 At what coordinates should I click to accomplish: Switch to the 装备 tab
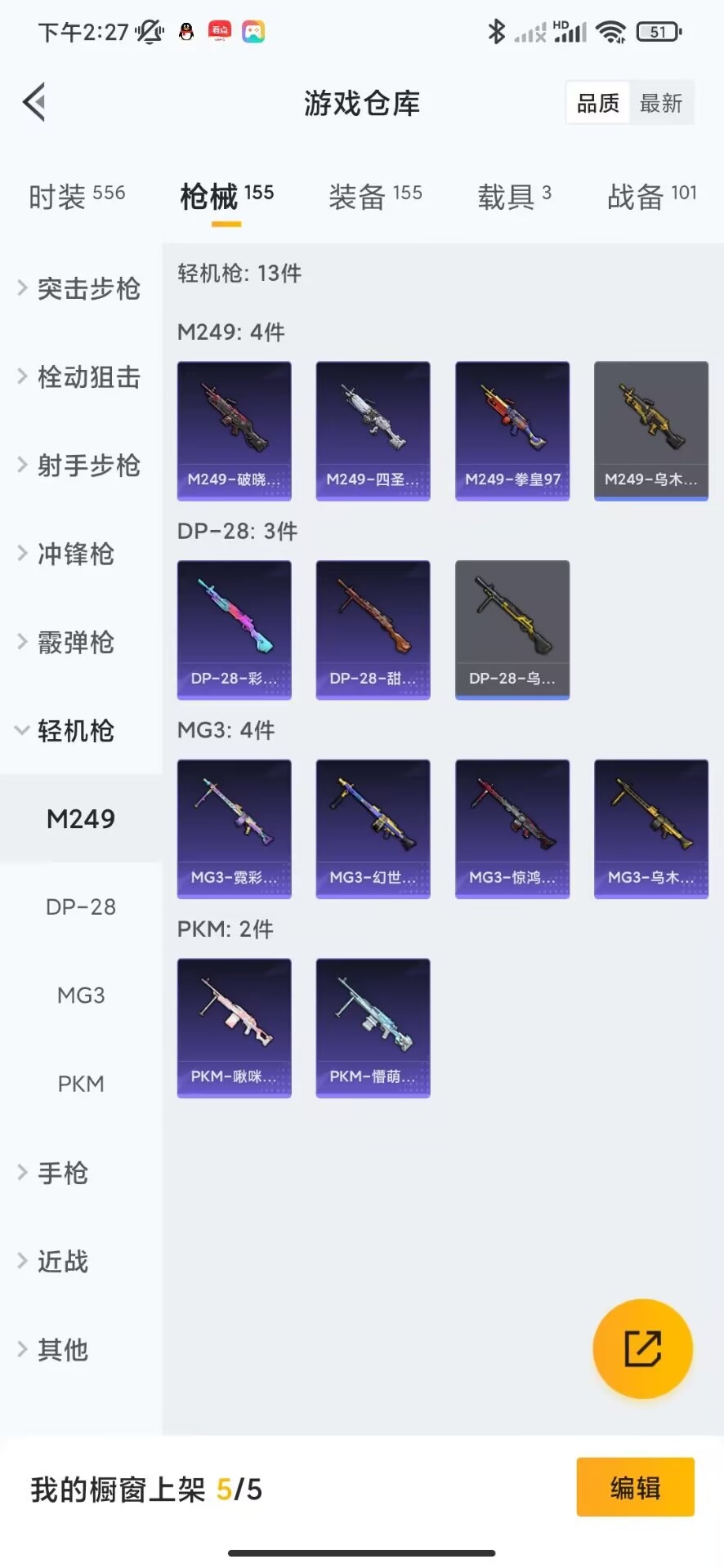(x=375, y=196)
